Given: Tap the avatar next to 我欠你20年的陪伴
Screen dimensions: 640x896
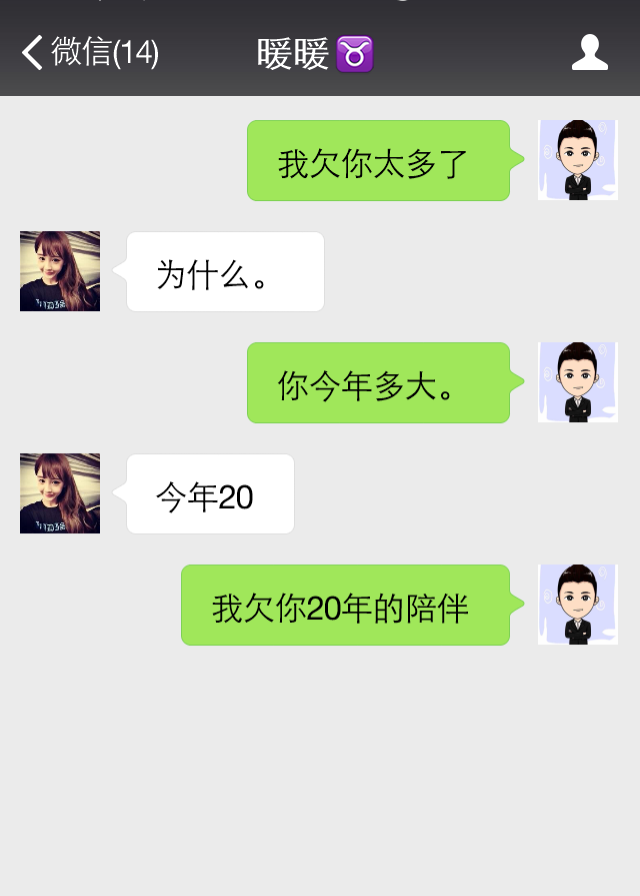Looking at the screenshot, I should (x=577, y=604).
